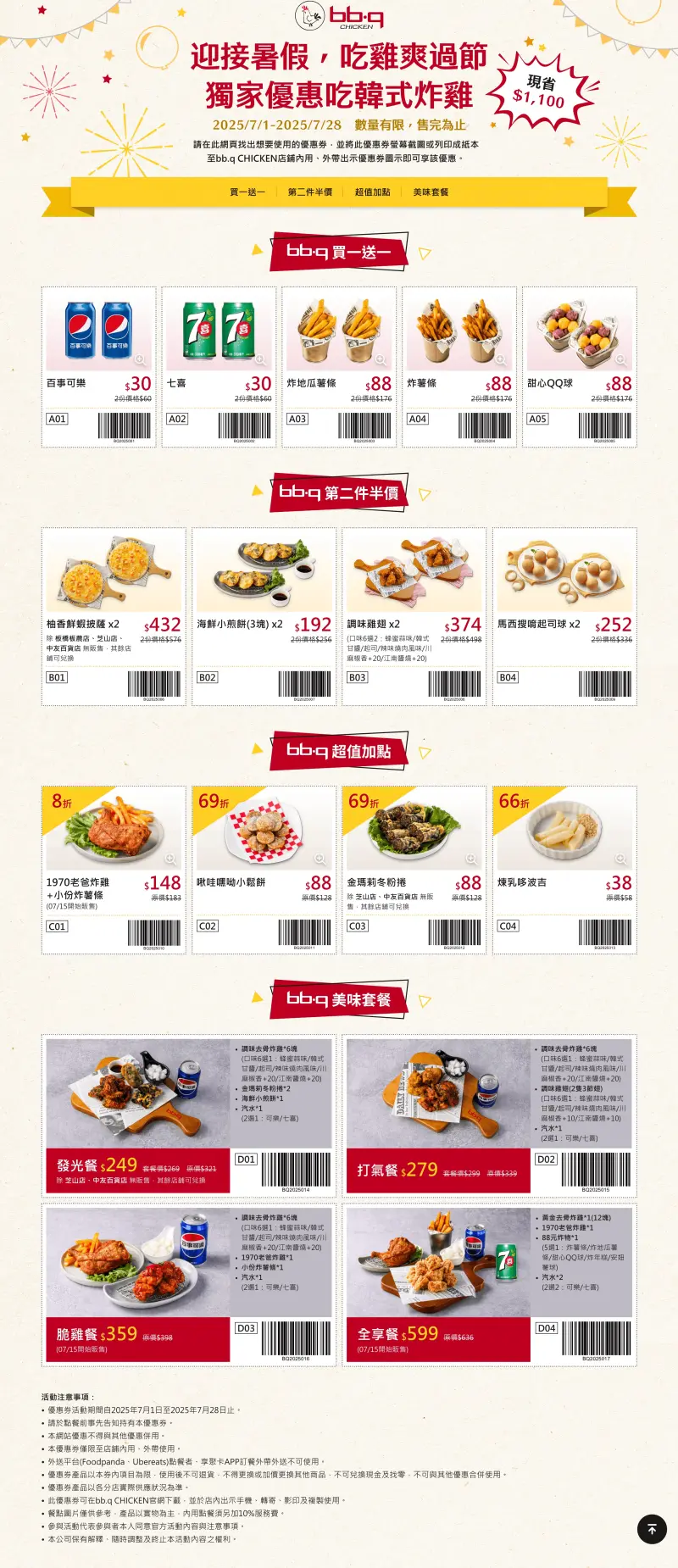Image resolution: width=678 pixels, height=1568 pixels.
Task: Open the 發光餐 set meal coupon
Action: click(189, 1115)
